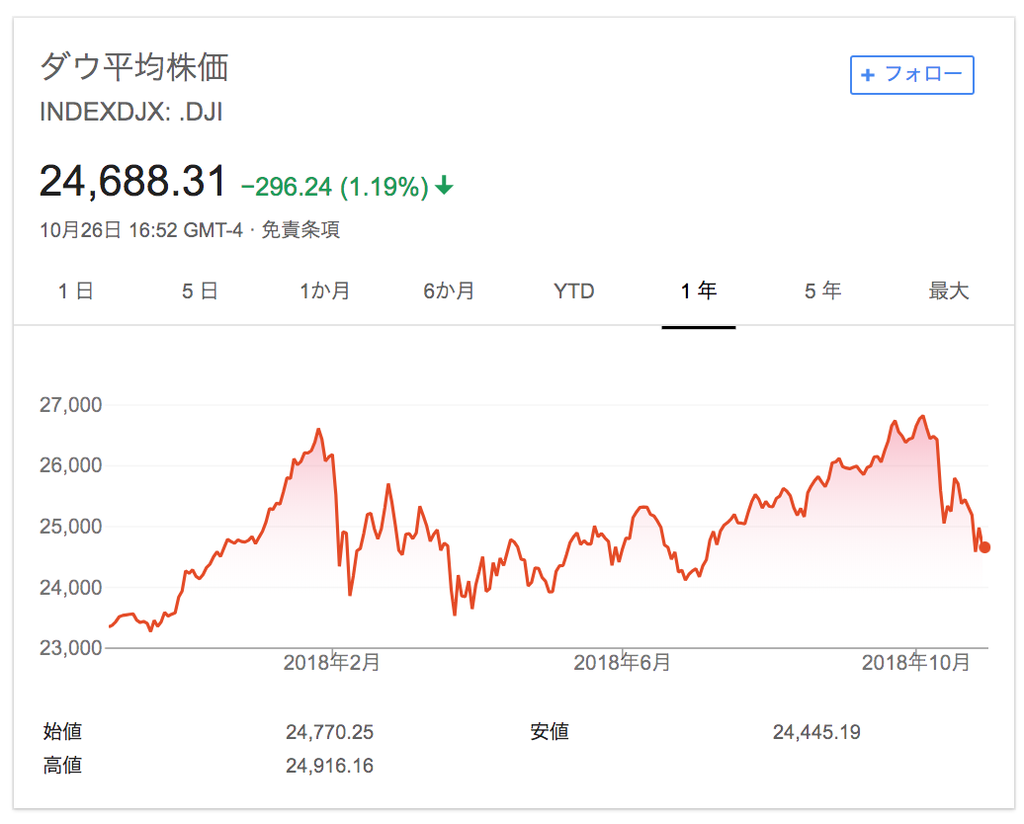This screenshot has height=824, width=1024.
Task: Switch to the 6か月 range
Action: 449,291
